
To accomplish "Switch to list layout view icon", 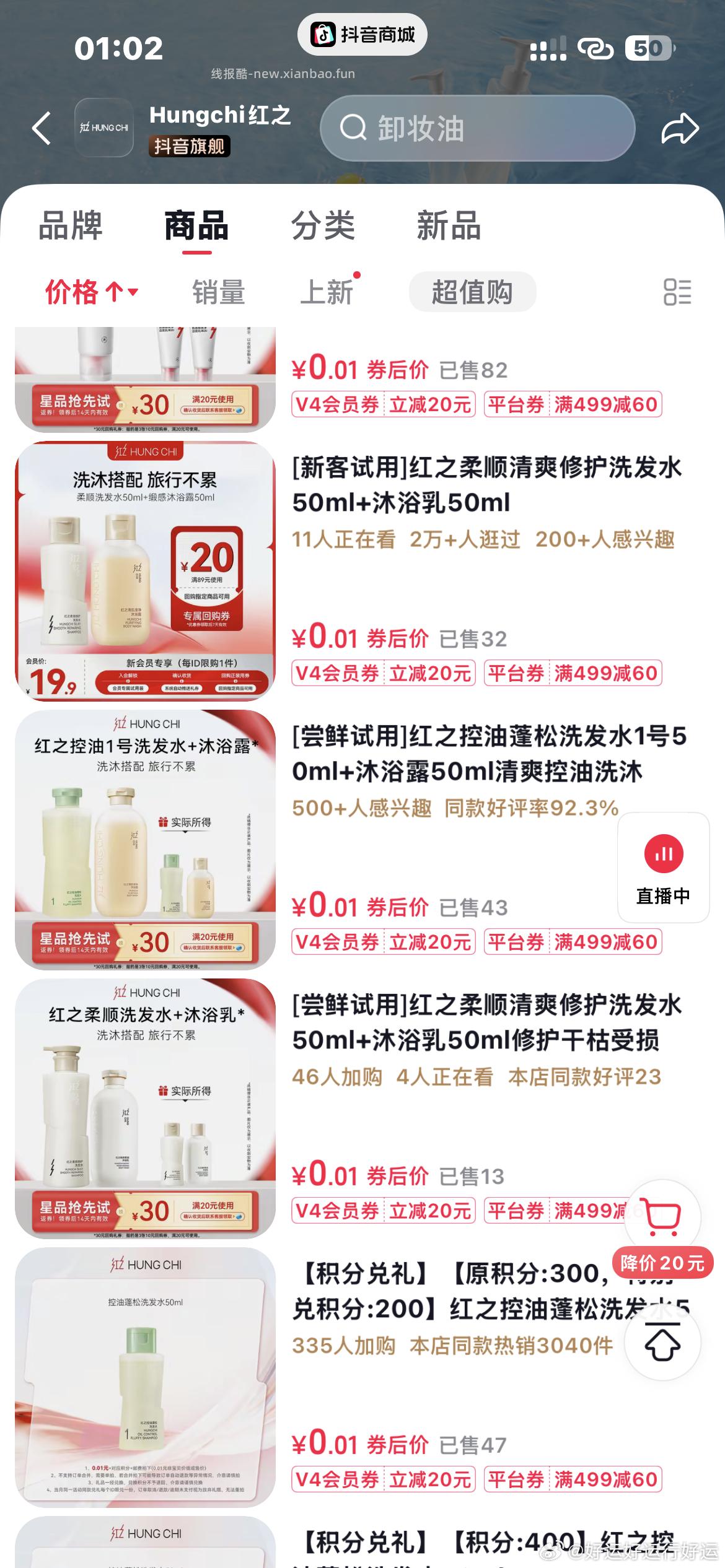I will 677,292.
